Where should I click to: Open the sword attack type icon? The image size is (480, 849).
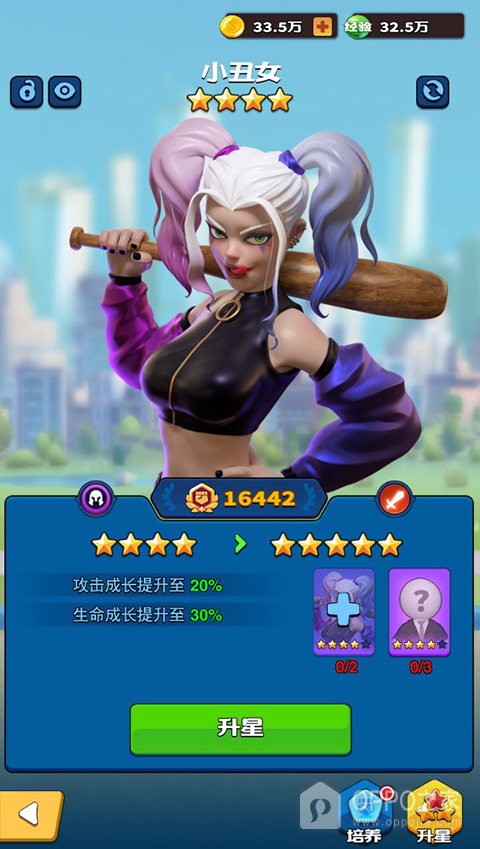pyautogui.click(x=395, y=499)
